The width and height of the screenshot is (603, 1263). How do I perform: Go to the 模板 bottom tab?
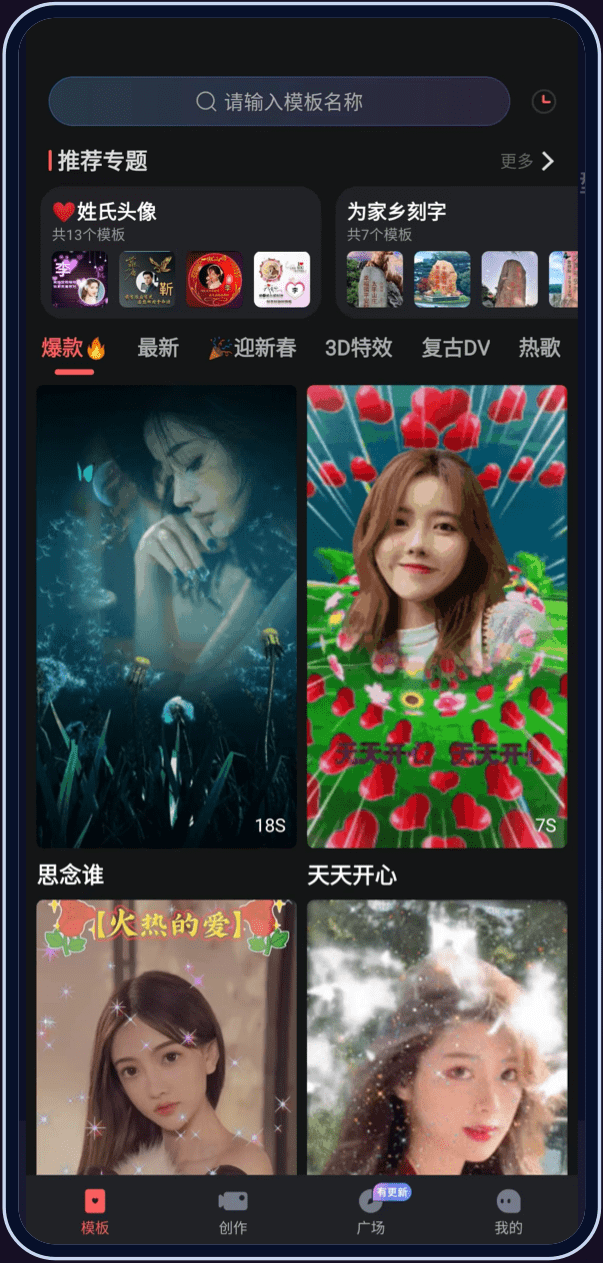coord(95,1212)
